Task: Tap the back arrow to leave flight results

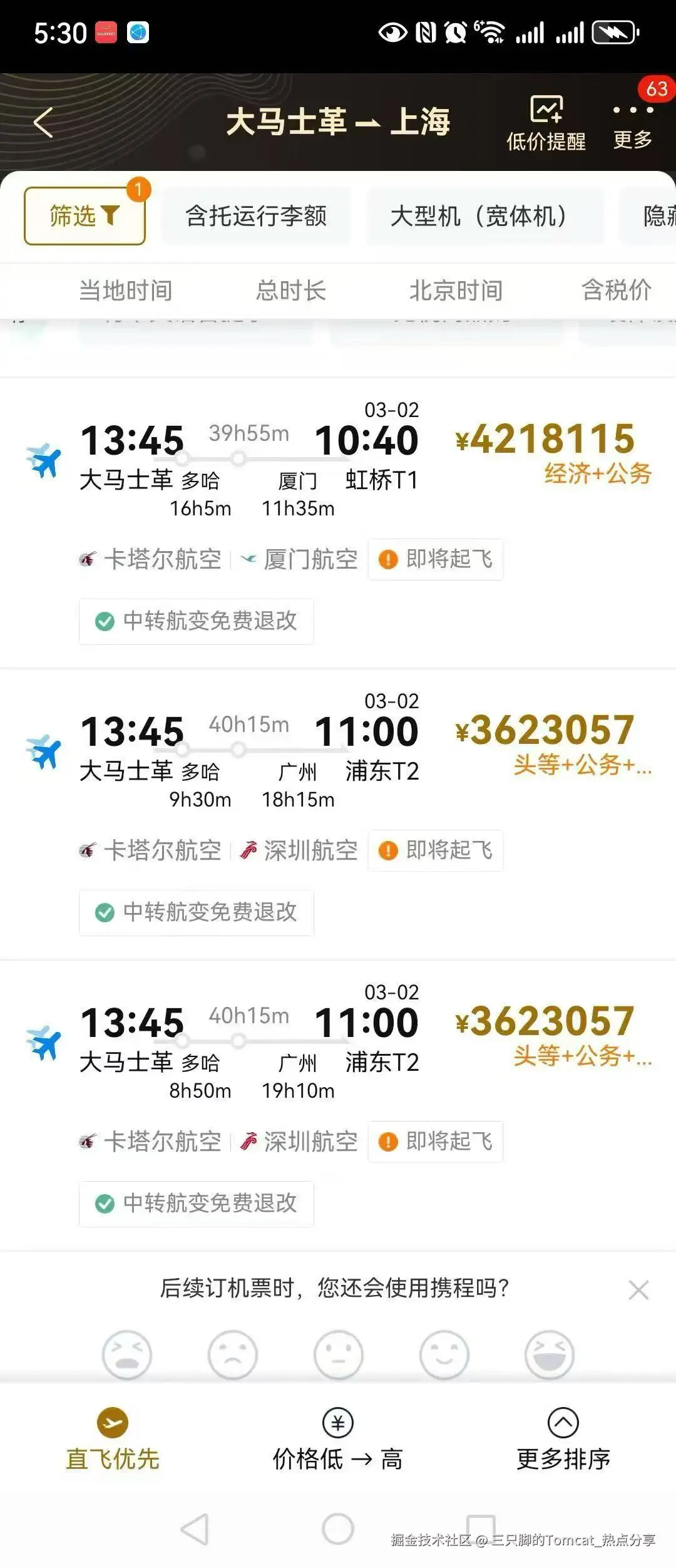Action: tap(43, 123)
